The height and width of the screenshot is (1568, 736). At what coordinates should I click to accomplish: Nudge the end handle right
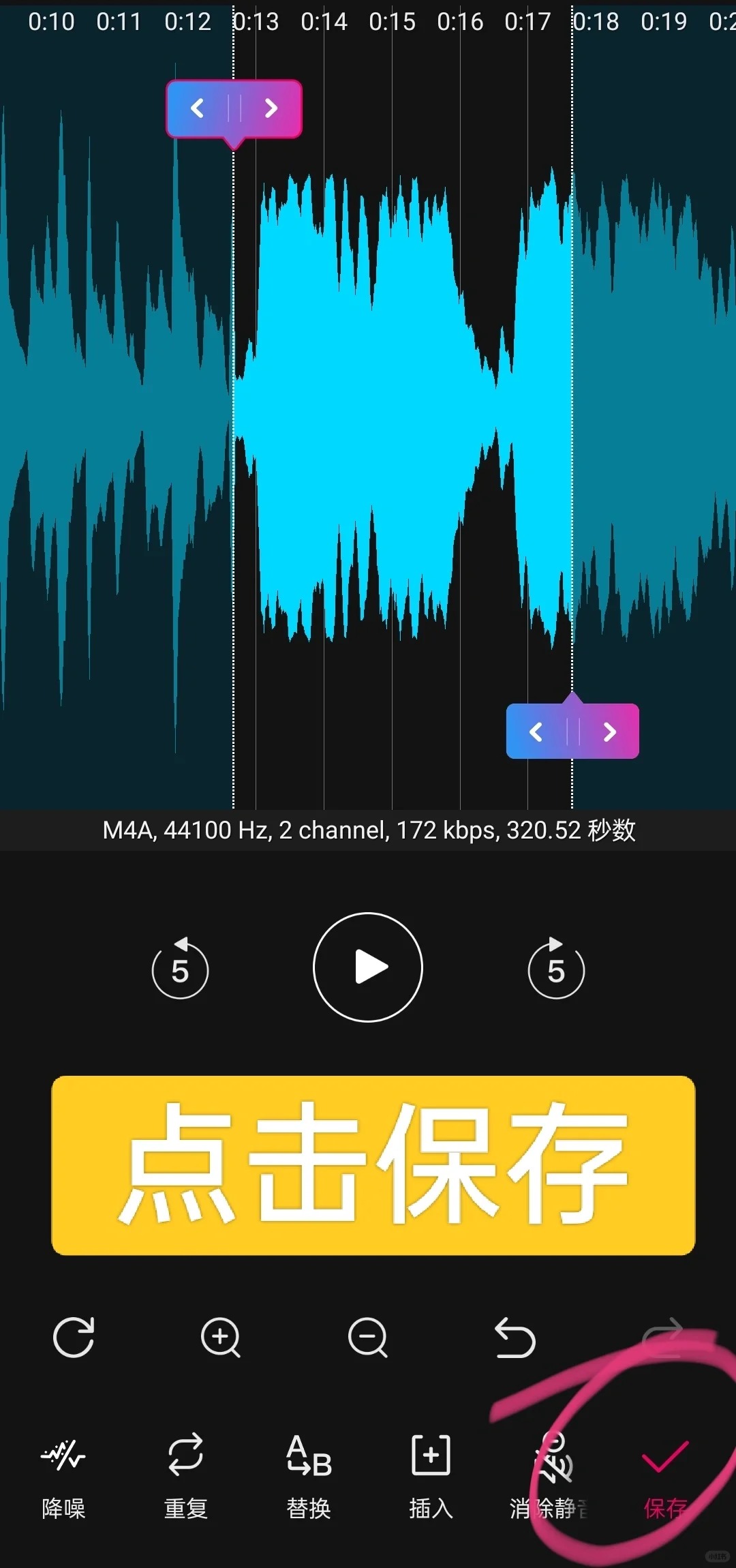tap(609, 732)
